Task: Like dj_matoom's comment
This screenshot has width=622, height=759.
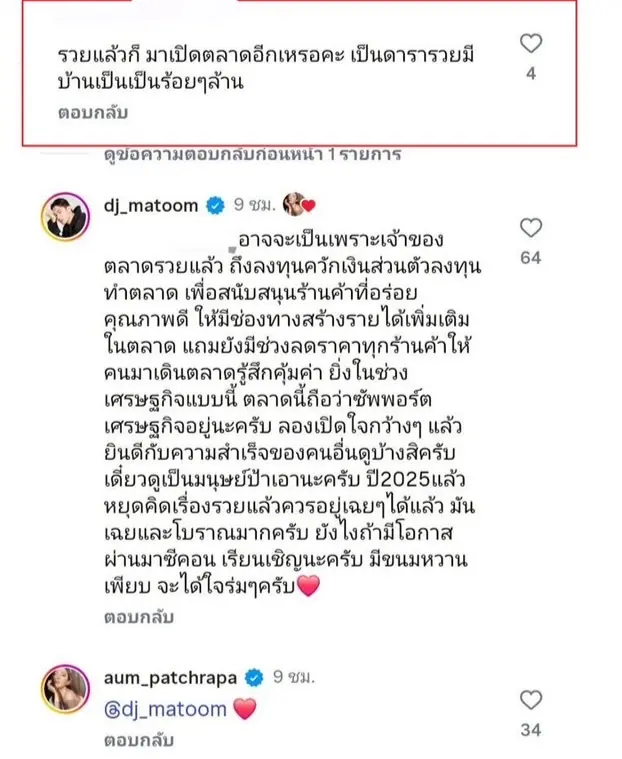Action: point(531,228)
